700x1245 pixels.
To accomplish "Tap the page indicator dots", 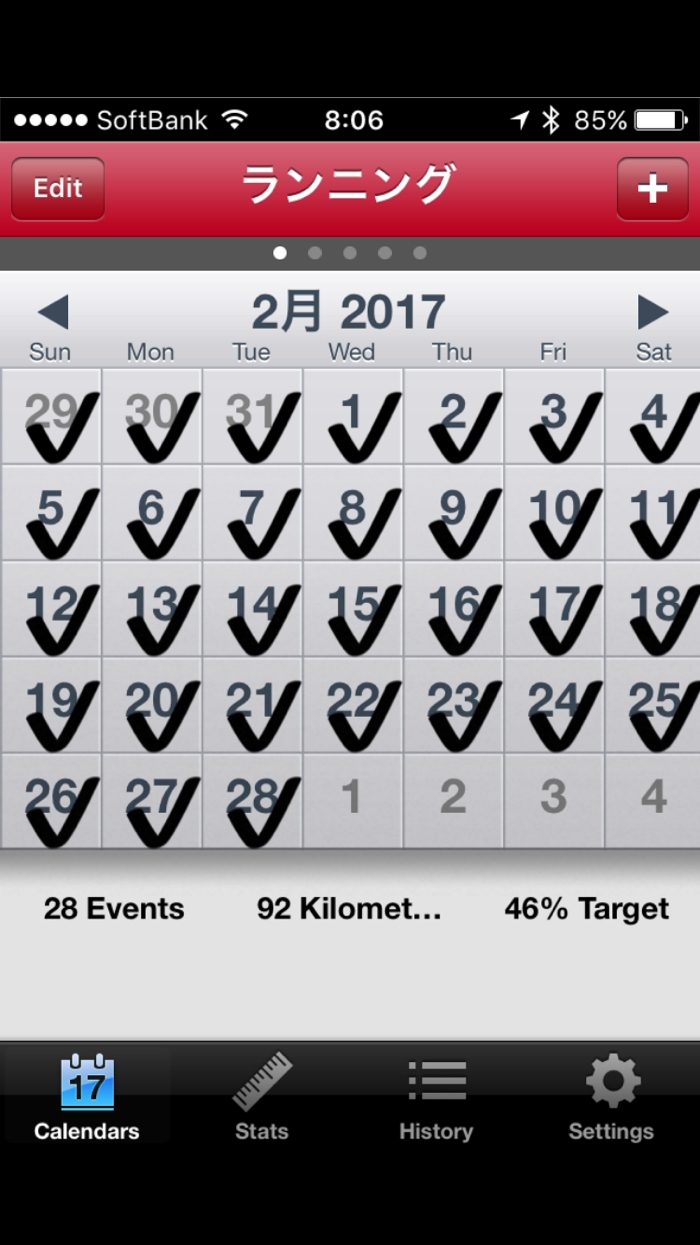I will tap(350, 253).
